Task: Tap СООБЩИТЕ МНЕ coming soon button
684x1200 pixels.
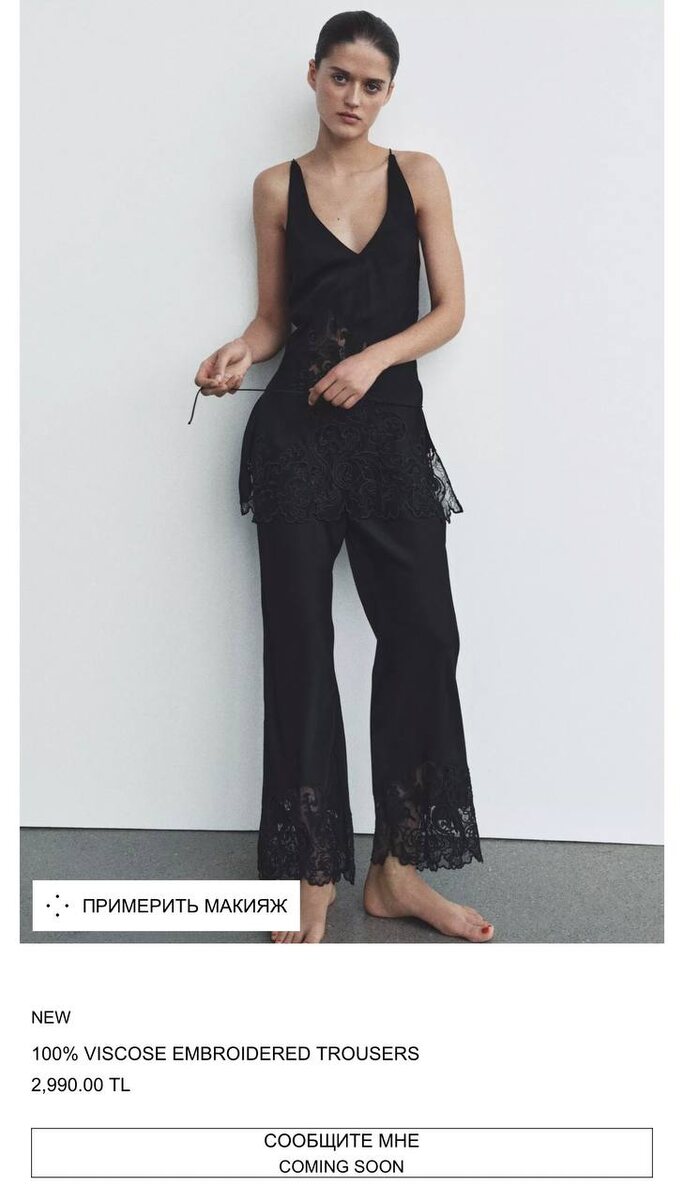Action: click(x=341, y=1153)
